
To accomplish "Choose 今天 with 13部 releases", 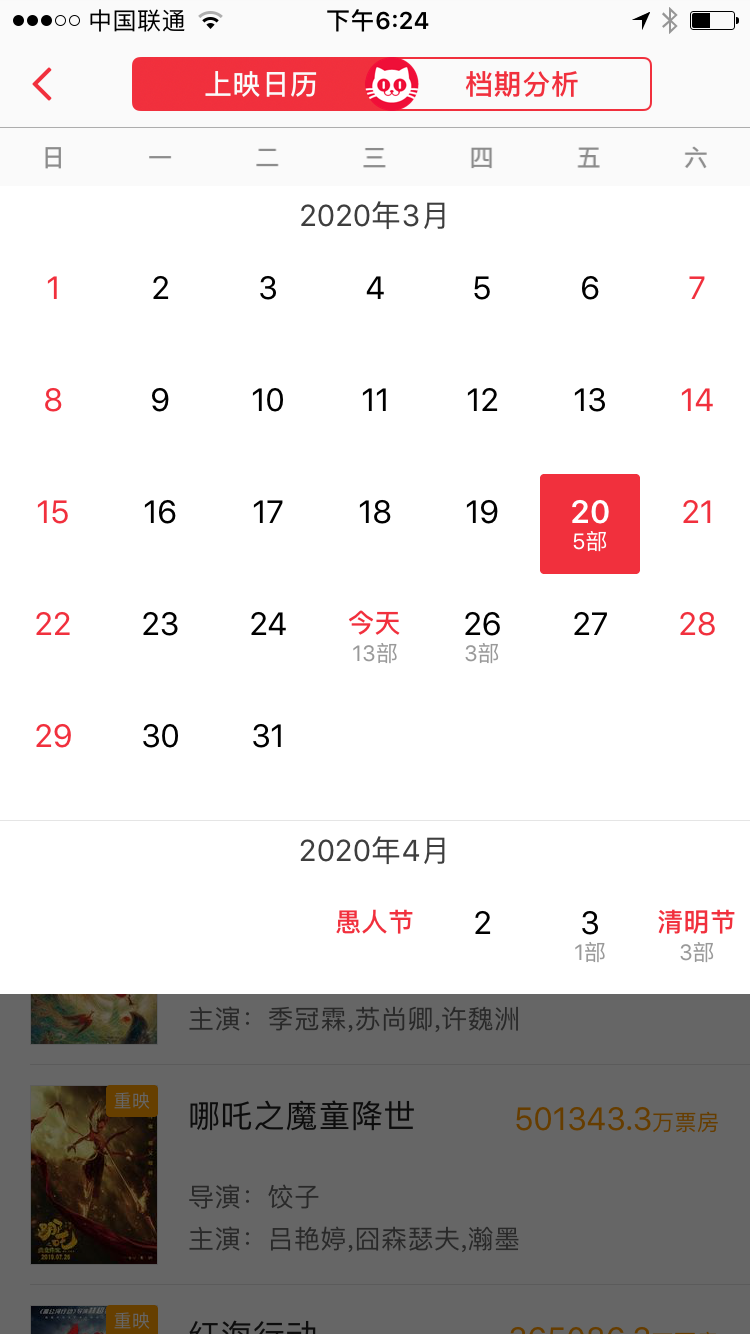I will (375, 636).
